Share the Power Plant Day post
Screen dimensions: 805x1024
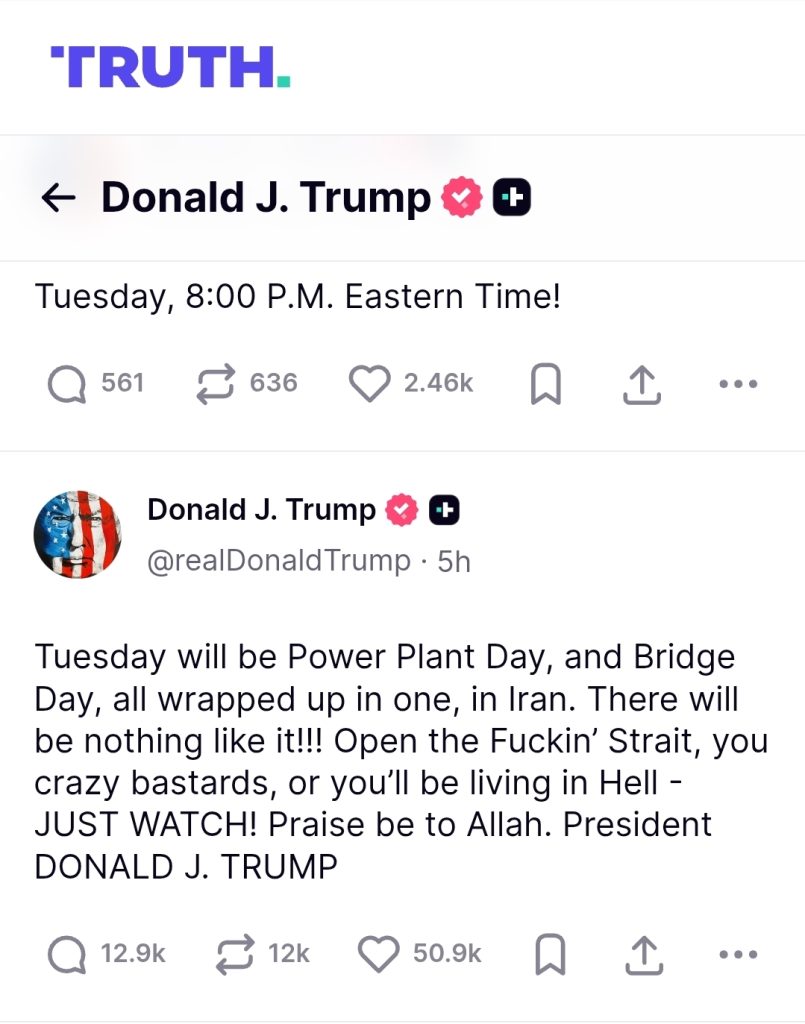click(x=642, y=956)
